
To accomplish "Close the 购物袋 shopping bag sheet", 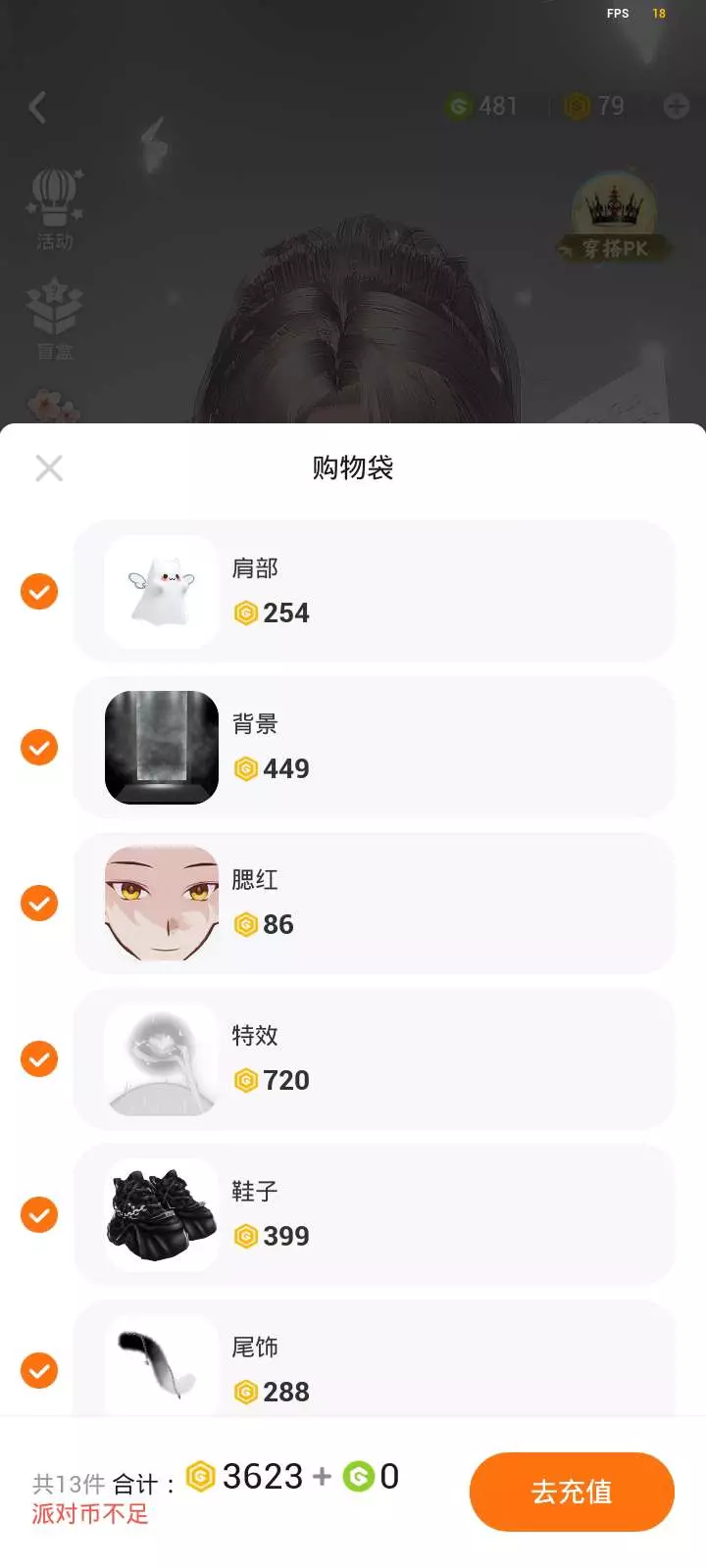I will click(x=49, y=468).
